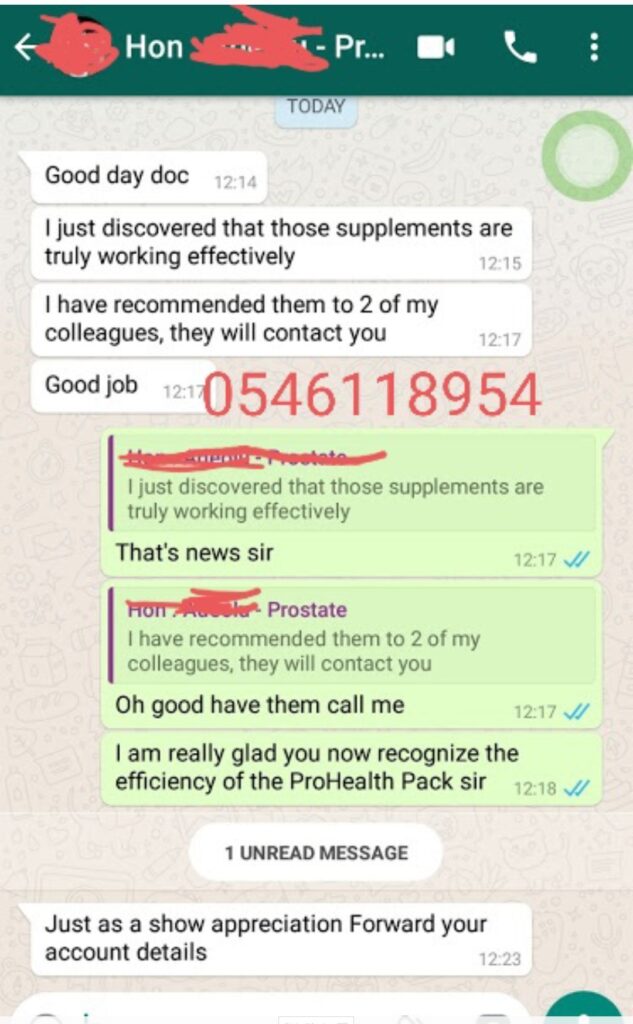Screen dimensions: 633x1024
Task: Jump to quoted message above "Oh good have them call me"
Action: (x=352, y=635)
